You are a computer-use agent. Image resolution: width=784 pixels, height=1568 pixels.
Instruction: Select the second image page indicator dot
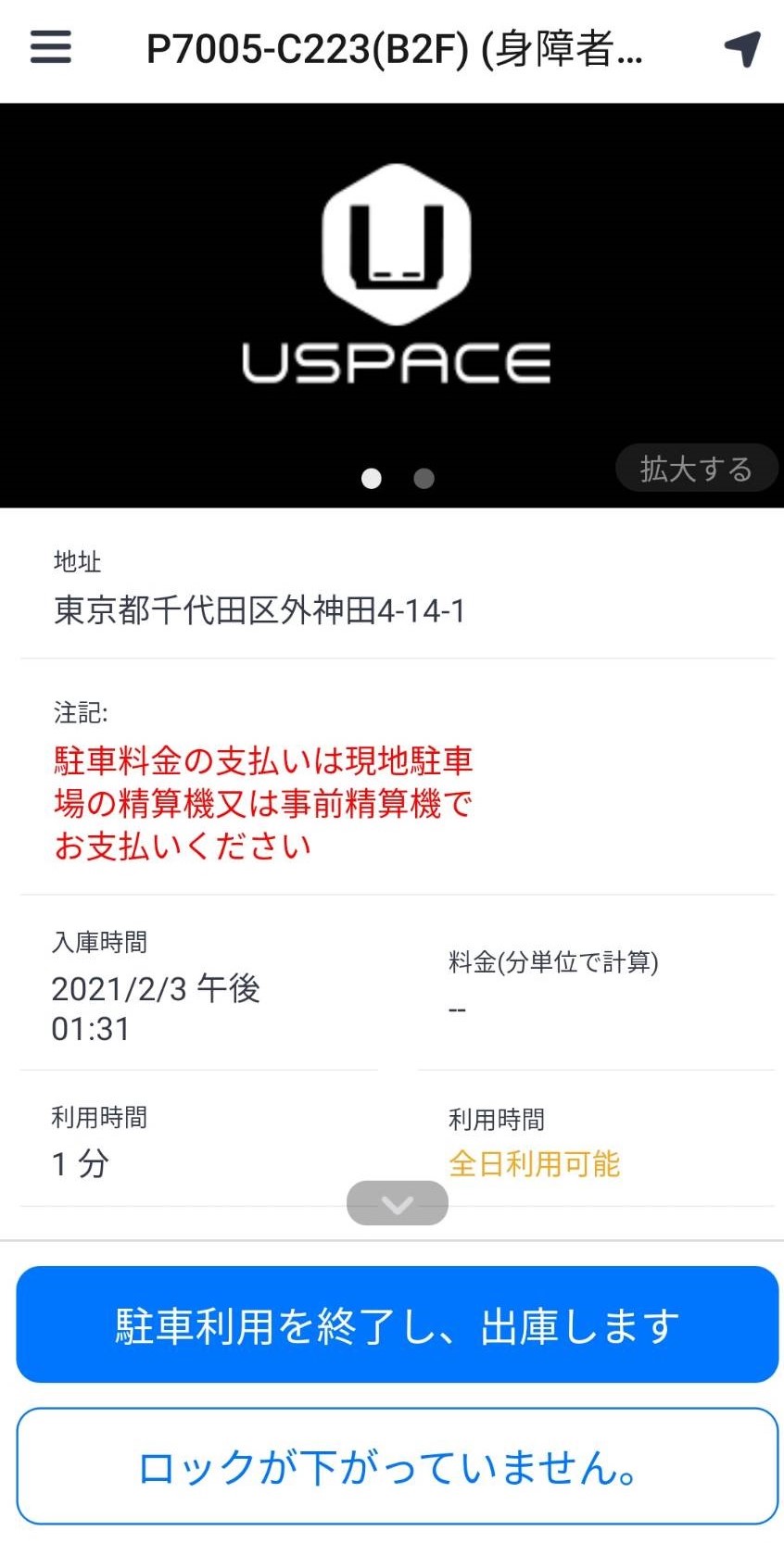pos(424,479)
